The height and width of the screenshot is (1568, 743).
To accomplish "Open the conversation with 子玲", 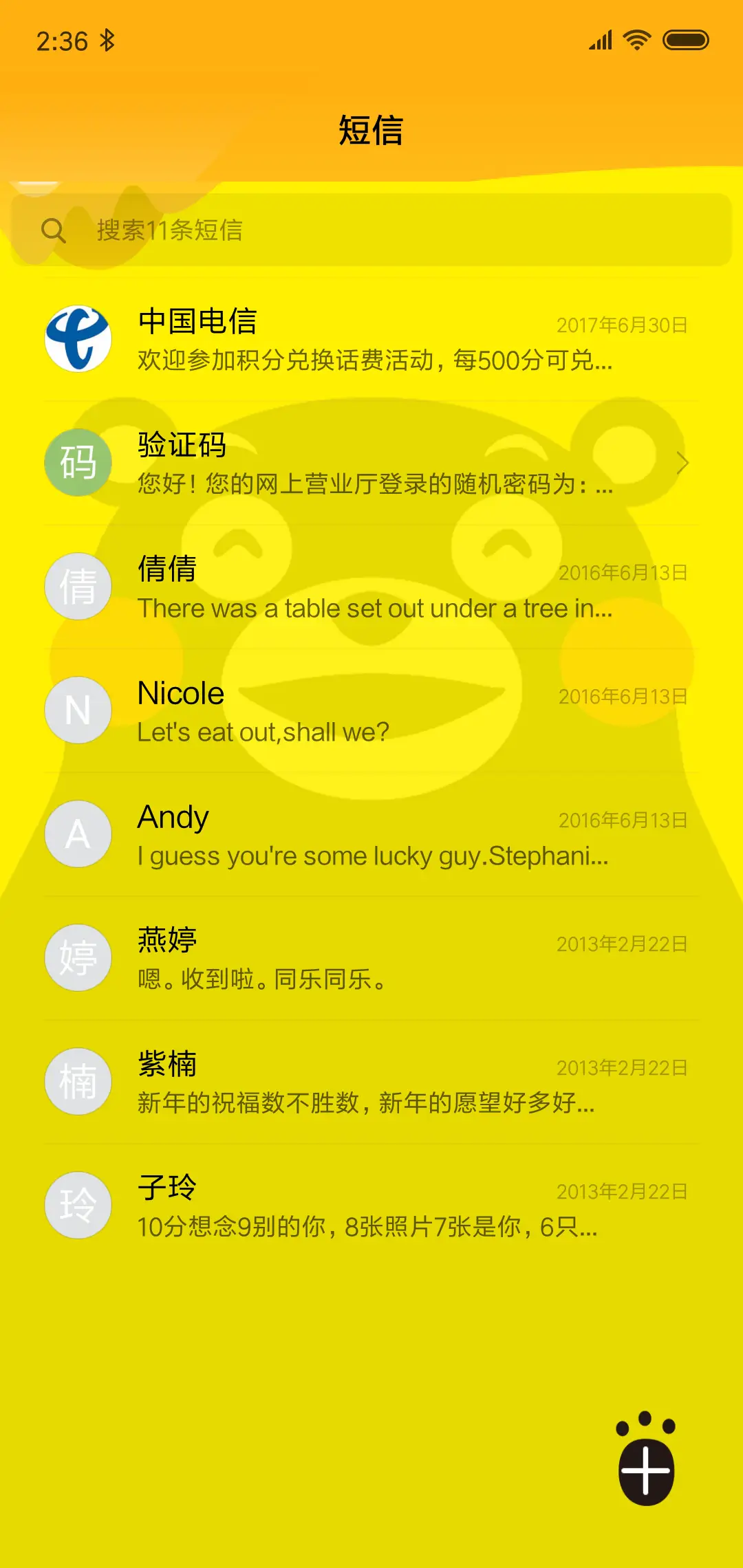I will pos(371,1206).
